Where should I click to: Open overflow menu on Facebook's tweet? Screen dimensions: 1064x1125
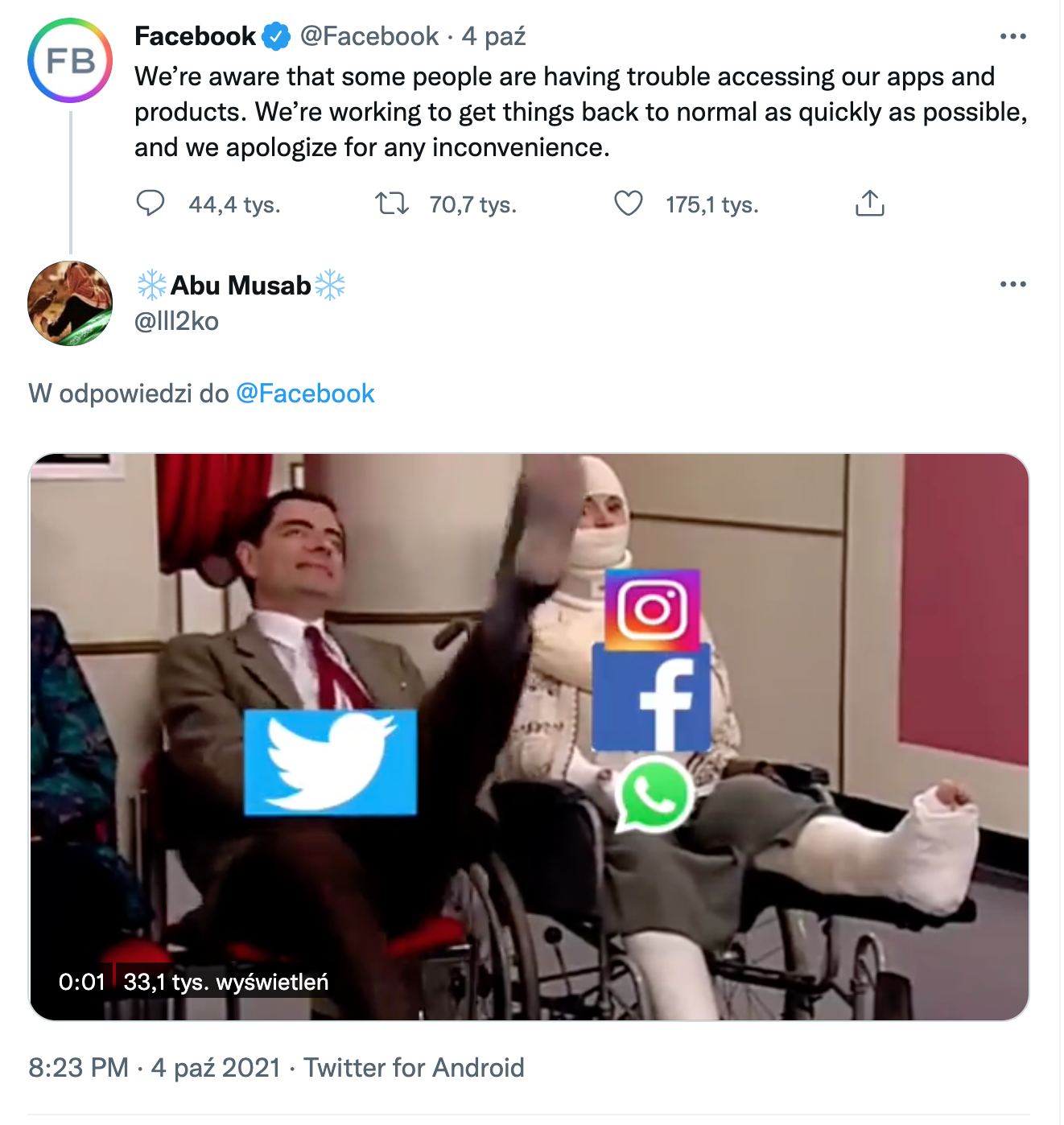click(x=1012, y=36)
